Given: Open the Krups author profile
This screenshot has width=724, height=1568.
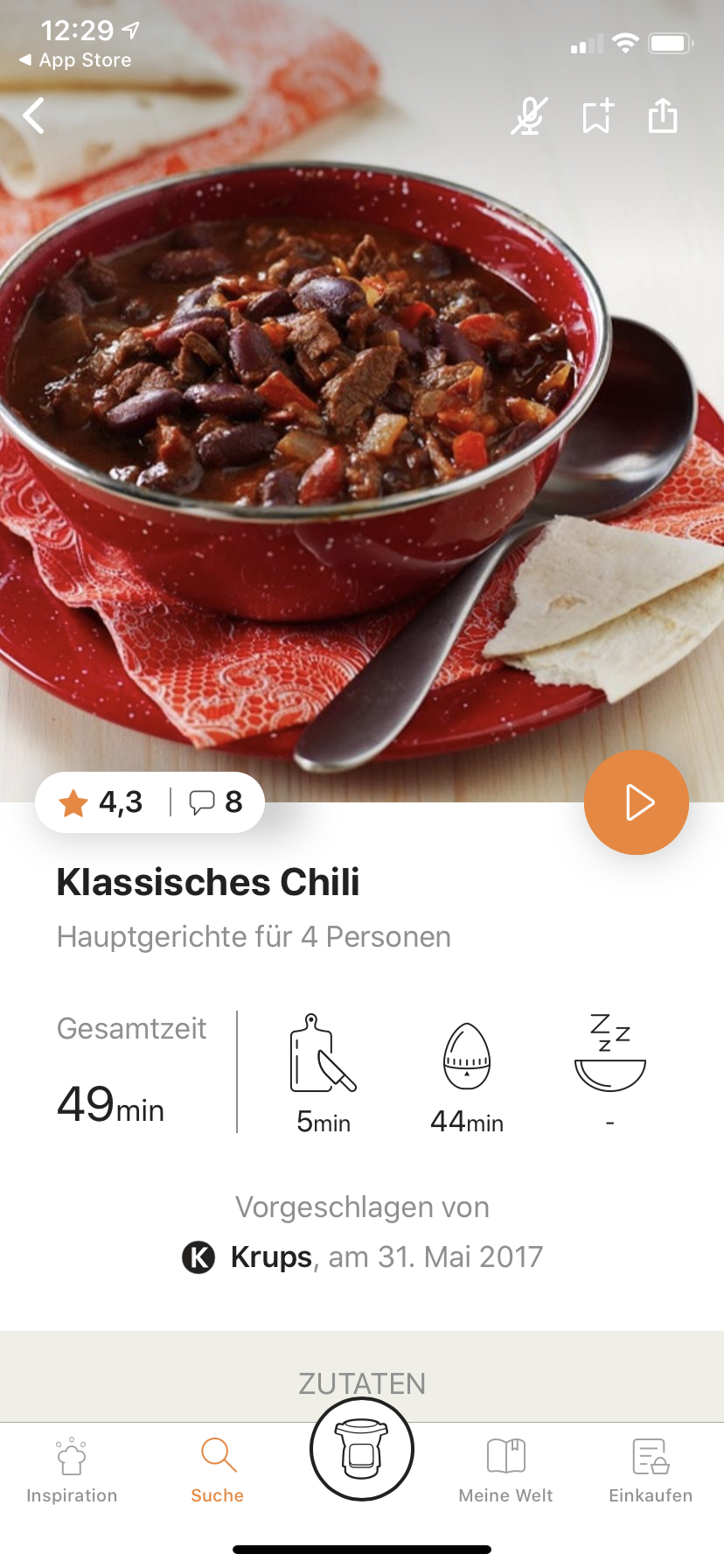Looking at the screenshot, I should point(271,1257).
